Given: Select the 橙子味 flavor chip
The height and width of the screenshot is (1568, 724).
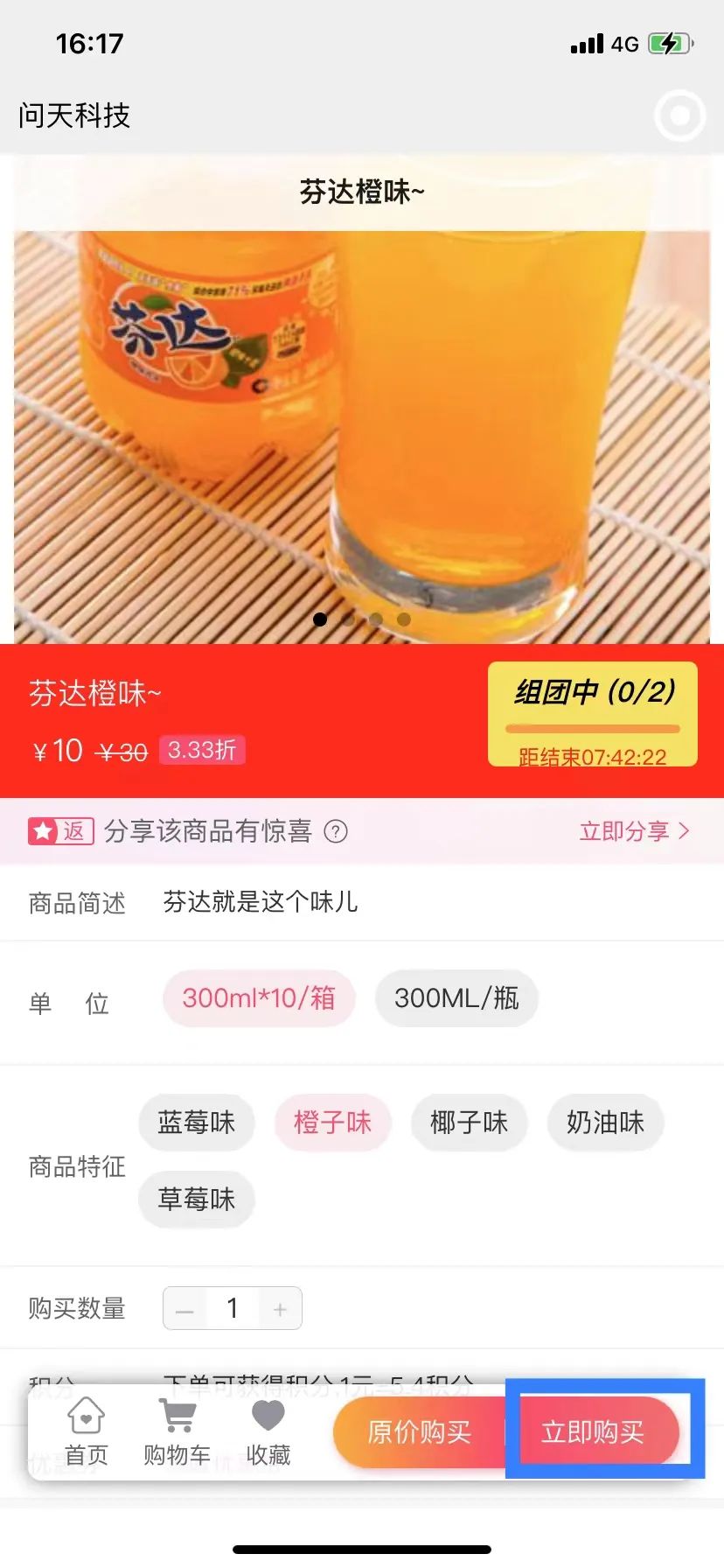Looking at the screenshot, I should pyautogui.click(x=332, y=1123).
